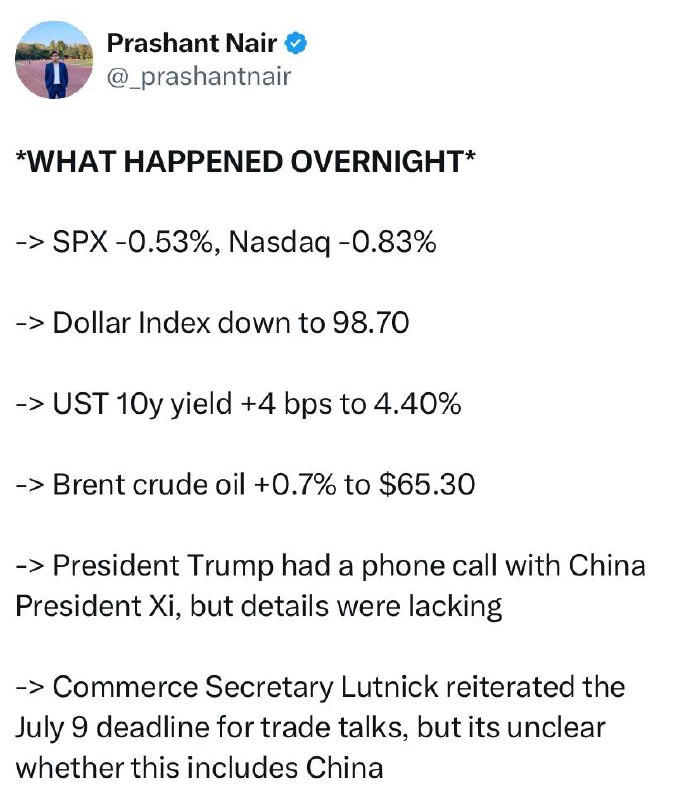
Task: Open the @_prashantnair handle
Action: (199, 77)
